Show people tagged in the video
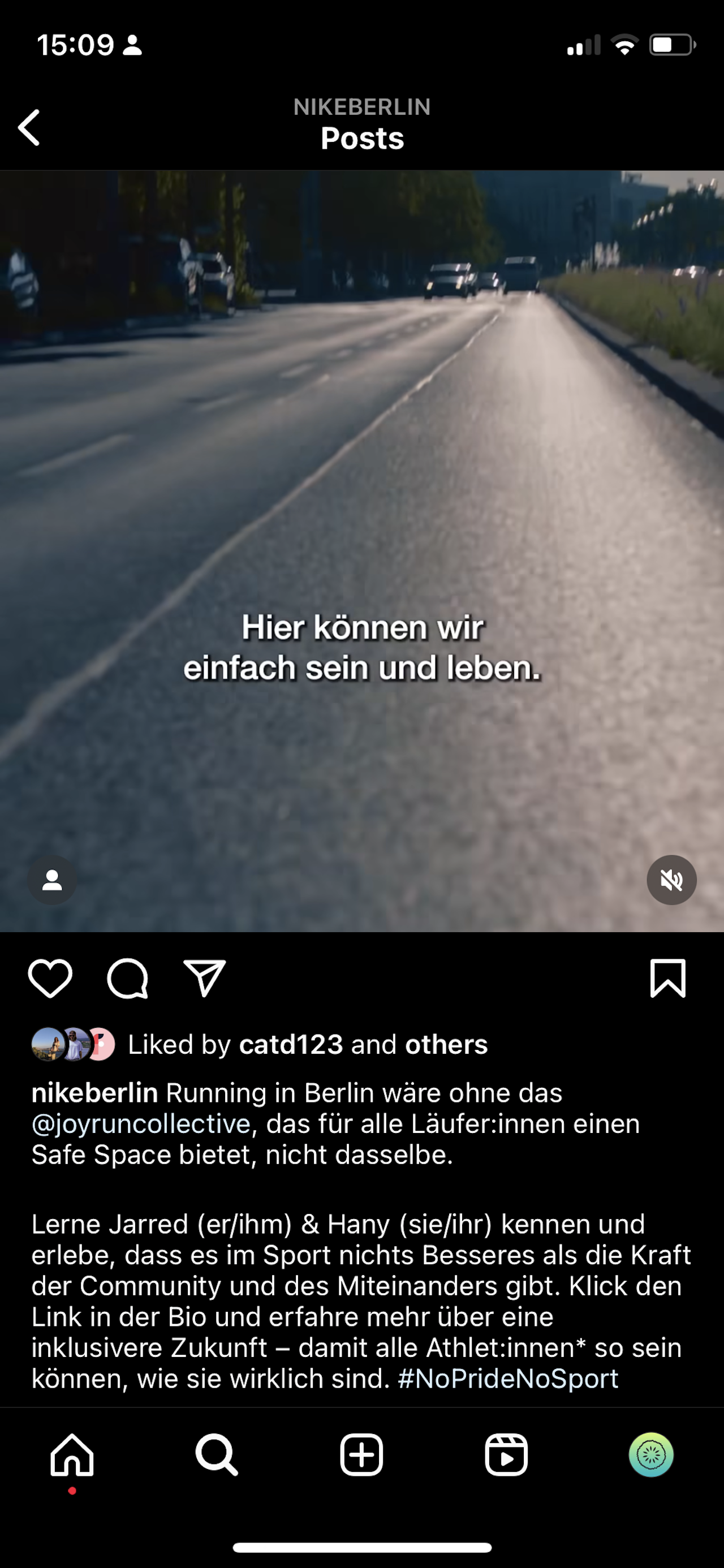 [x=53, y=880]
